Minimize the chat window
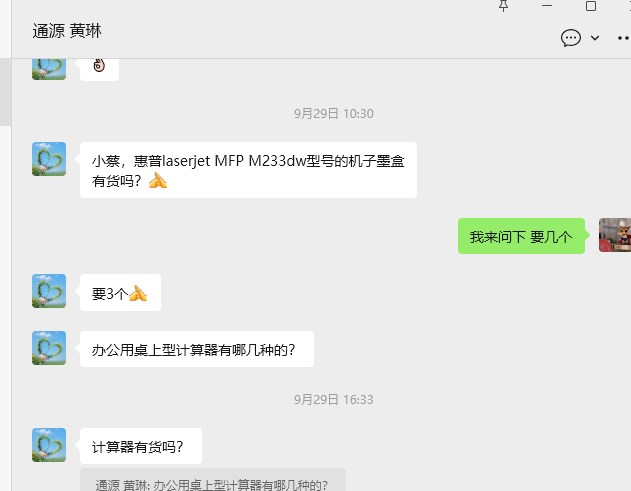 point(547,6)
